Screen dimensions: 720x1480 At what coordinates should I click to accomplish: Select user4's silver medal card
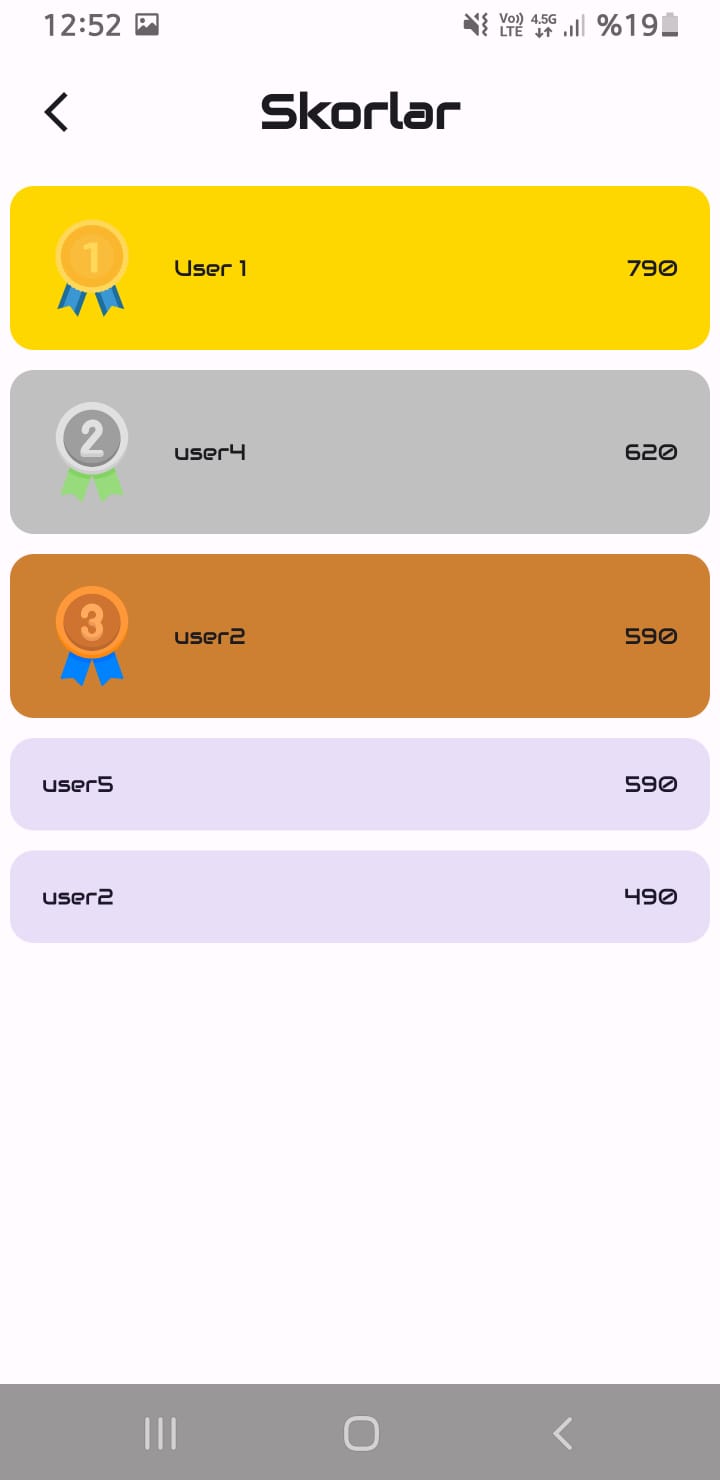point(360,452)
